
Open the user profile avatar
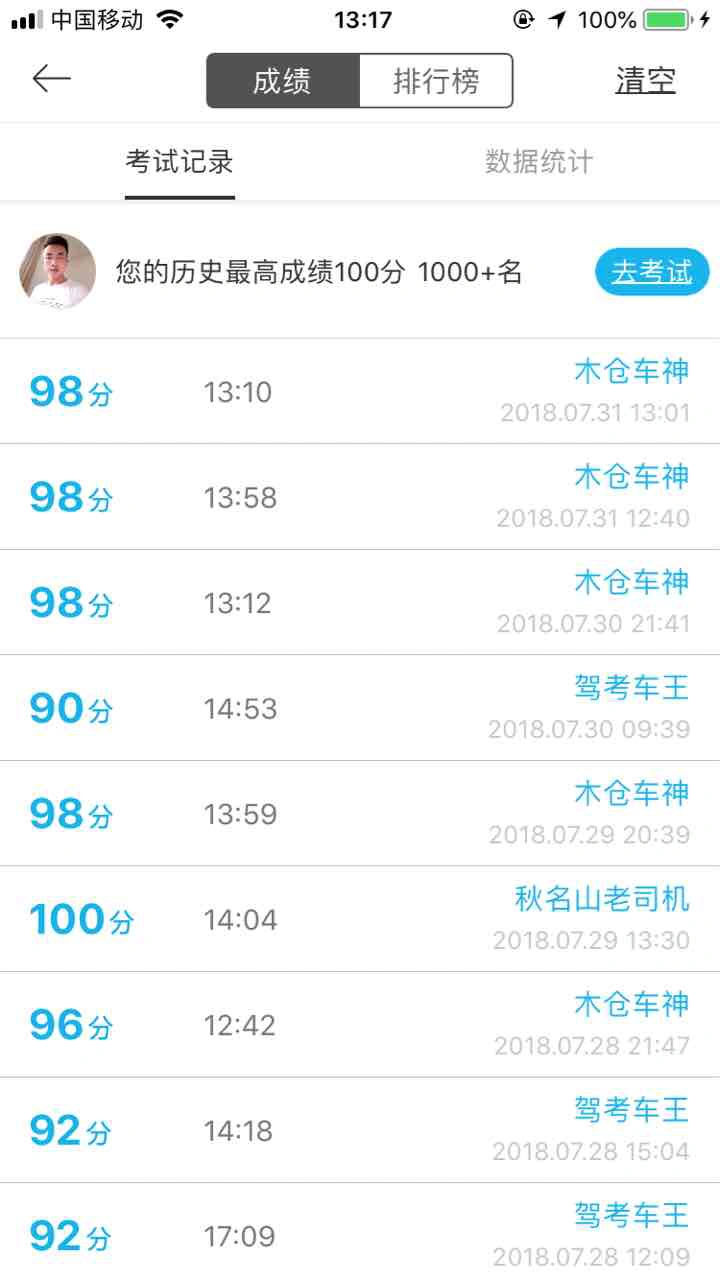click(x=58, y=271)
